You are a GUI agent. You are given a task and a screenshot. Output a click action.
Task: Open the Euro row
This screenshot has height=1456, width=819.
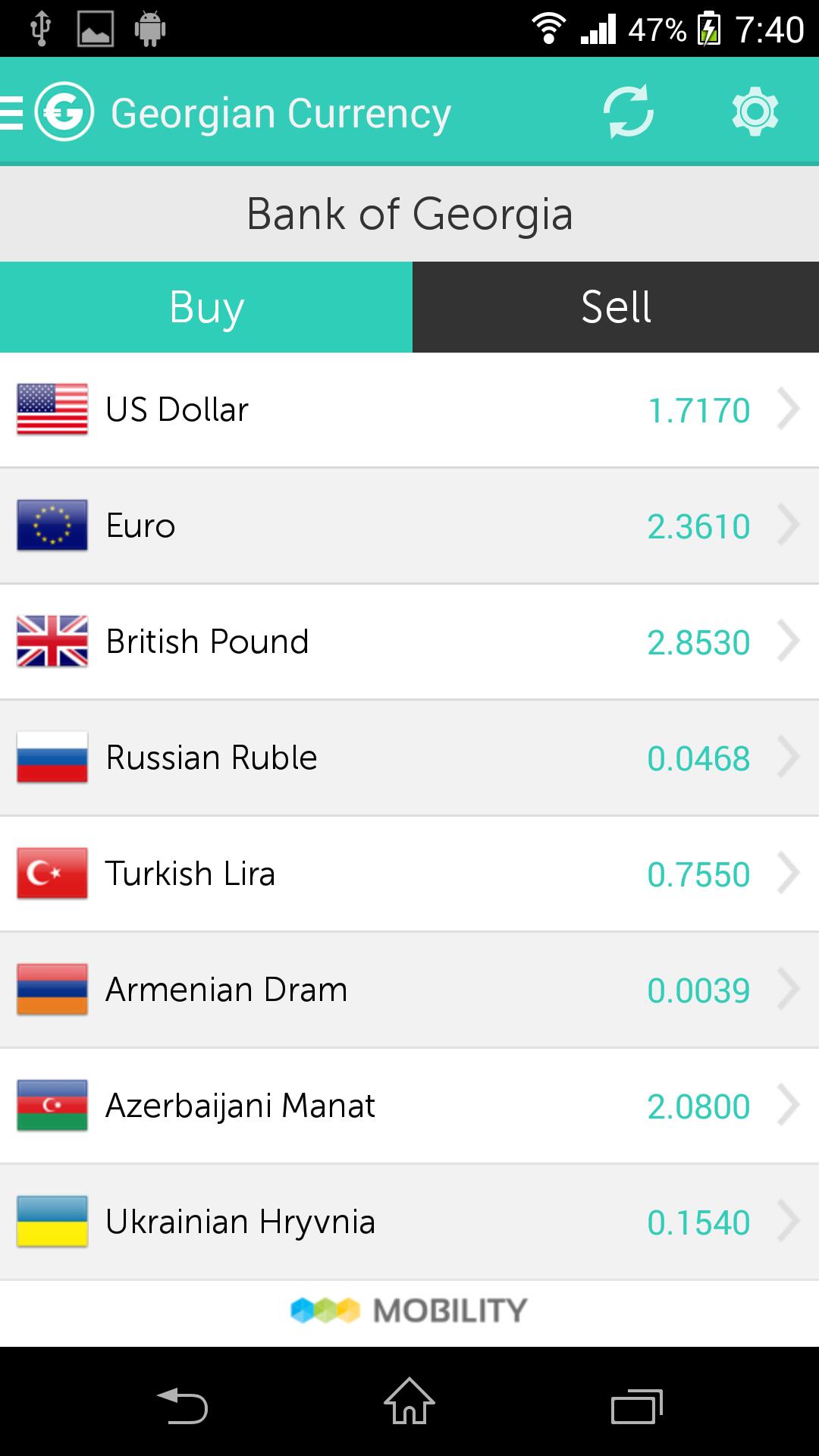409,526
